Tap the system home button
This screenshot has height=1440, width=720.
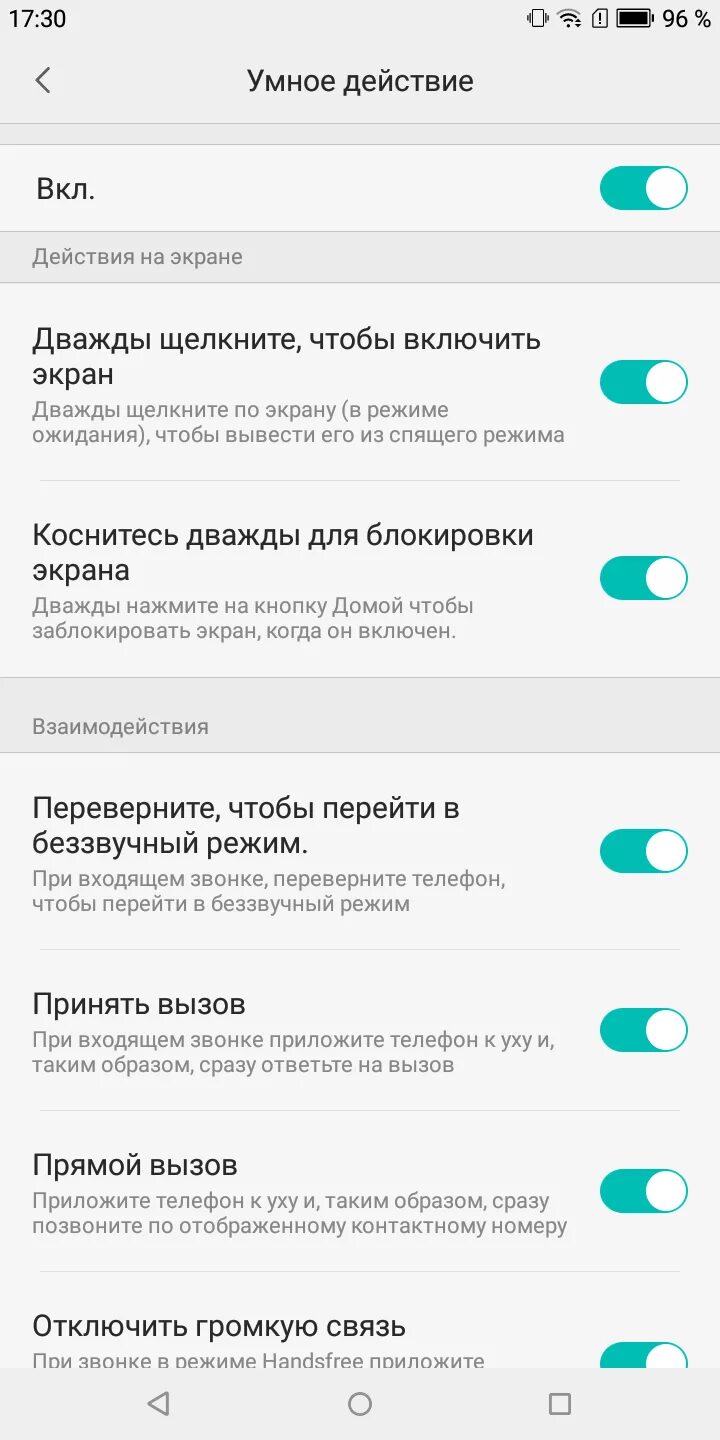[360, 1404]
